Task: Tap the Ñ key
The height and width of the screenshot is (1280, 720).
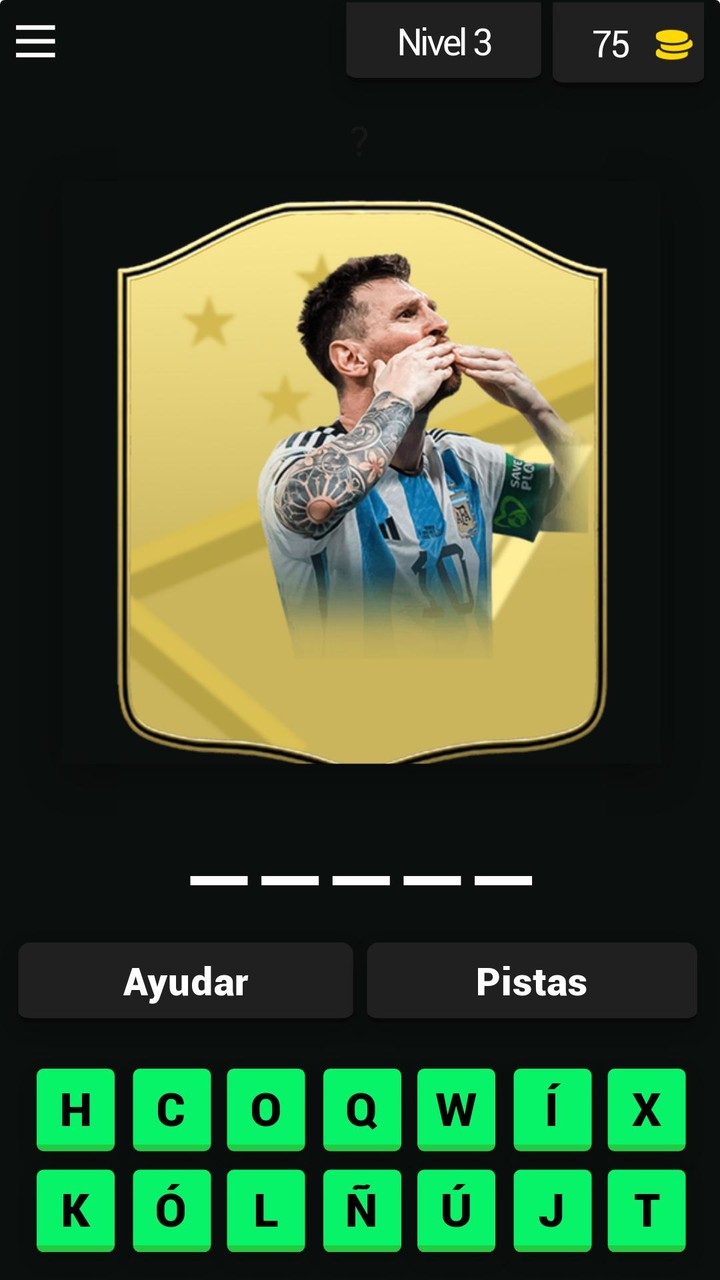Action: (359, 1212)
